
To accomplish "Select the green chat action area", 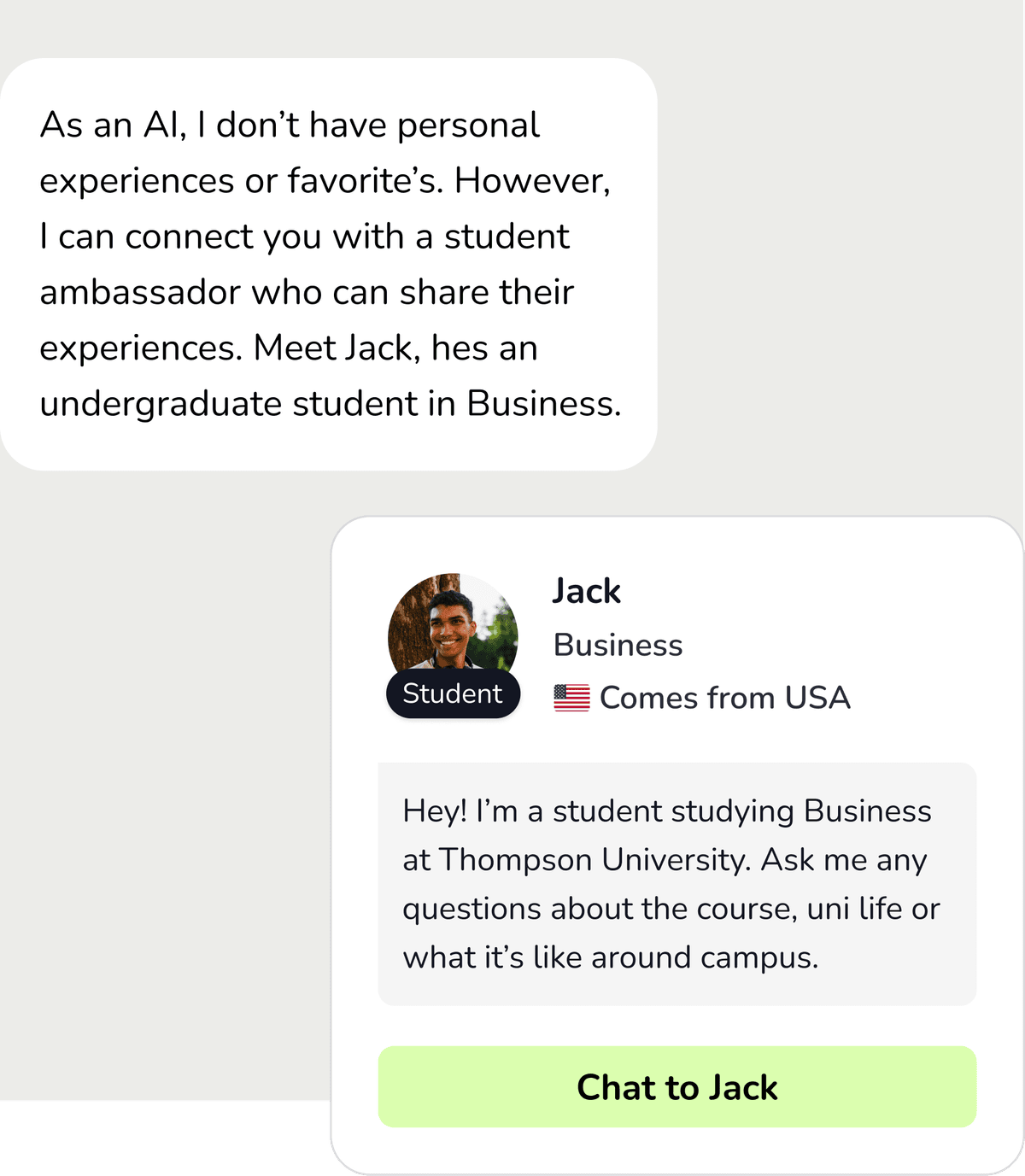I will [677, 1086].
